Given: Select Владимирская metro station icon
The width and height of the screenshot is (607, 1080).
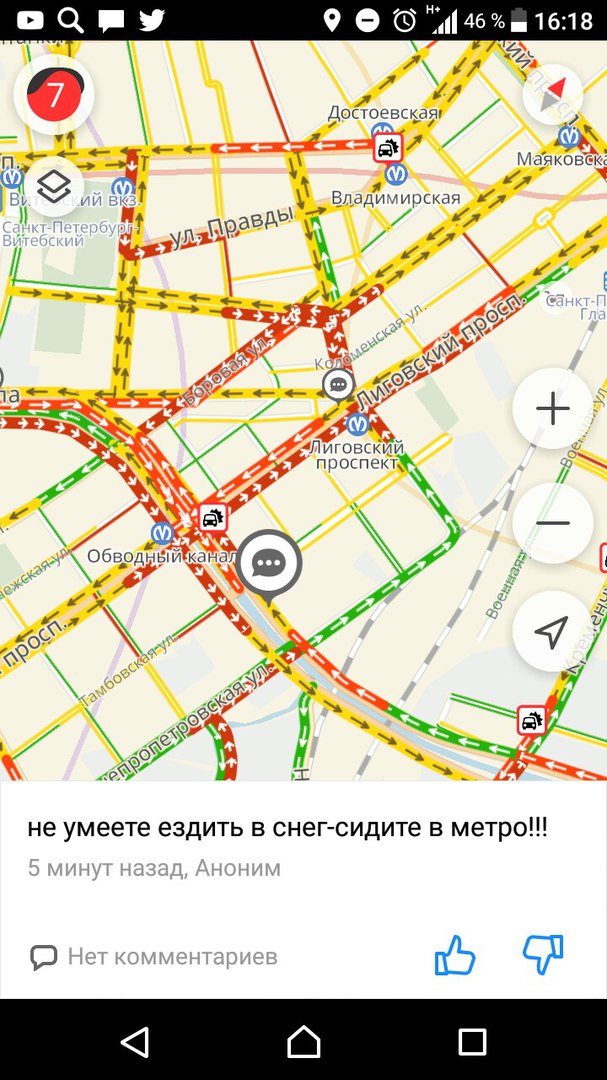Looking at the screenshot, I should click(397, 175).
